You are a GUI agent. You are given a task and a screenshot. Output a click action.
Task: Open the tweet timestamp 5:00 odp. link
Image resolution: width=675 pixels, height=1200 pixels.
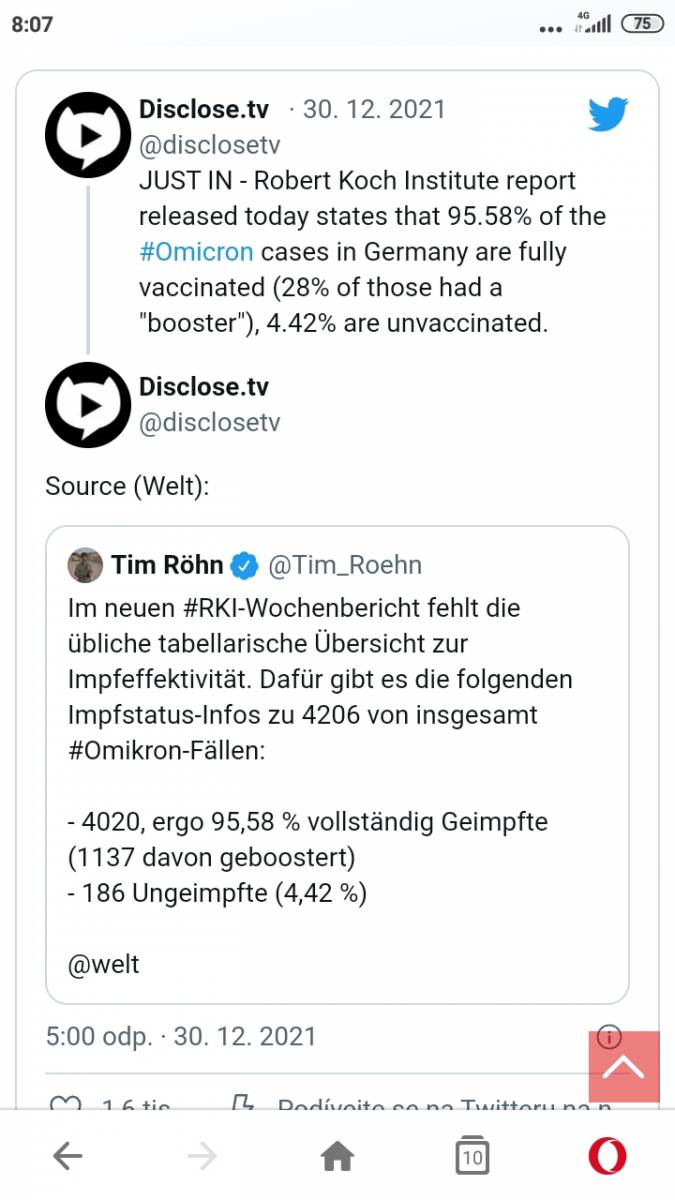point(181,1036)
